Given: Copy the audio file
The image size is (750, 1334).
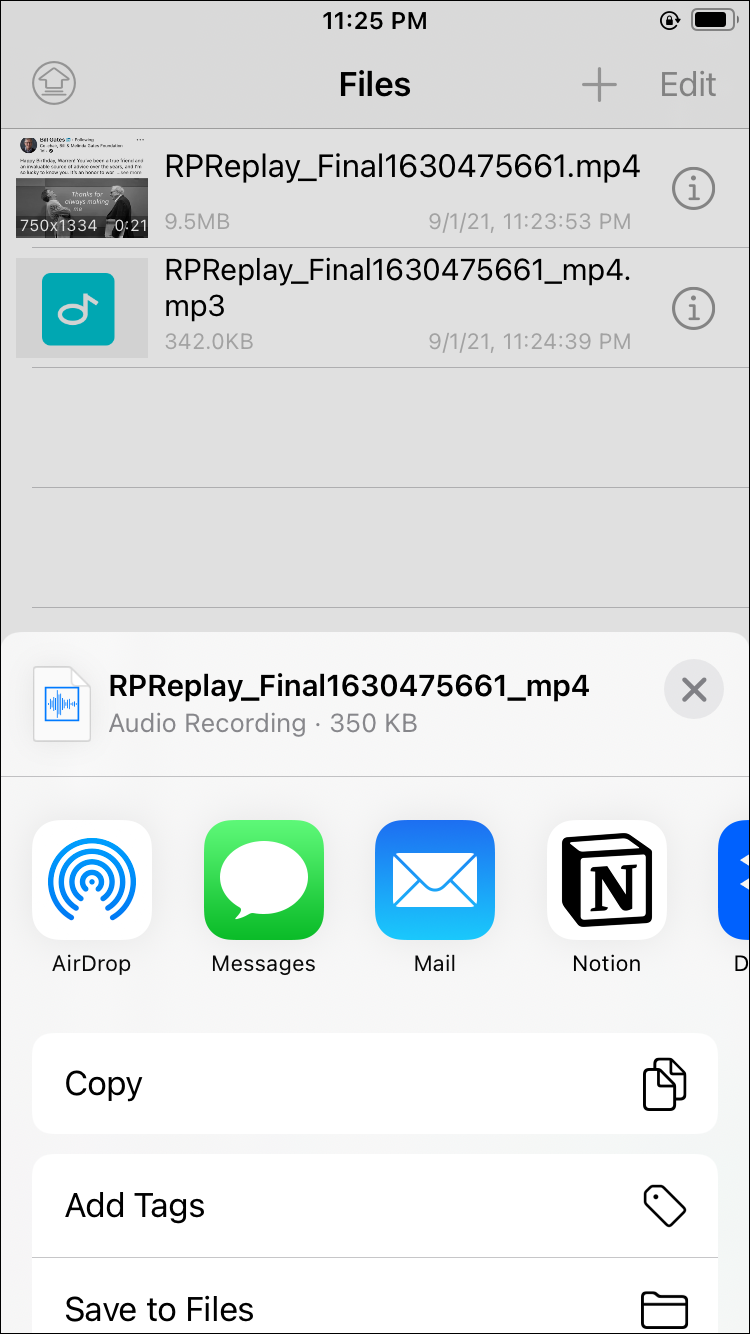Looking at the screenshot, I should pyautogui.click(x=375, y=1084).
